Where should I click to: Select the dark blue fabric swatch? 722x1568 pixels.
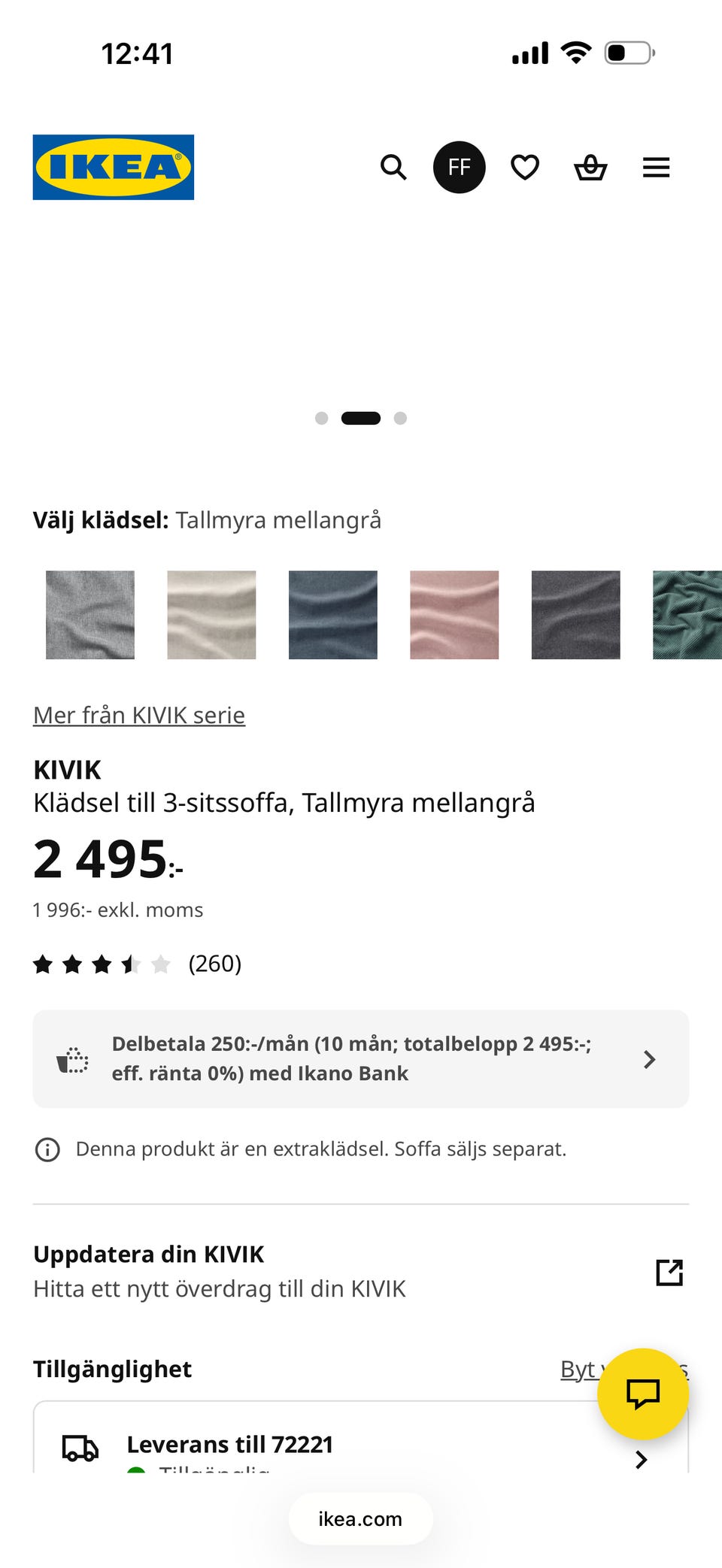pos(332,615)
